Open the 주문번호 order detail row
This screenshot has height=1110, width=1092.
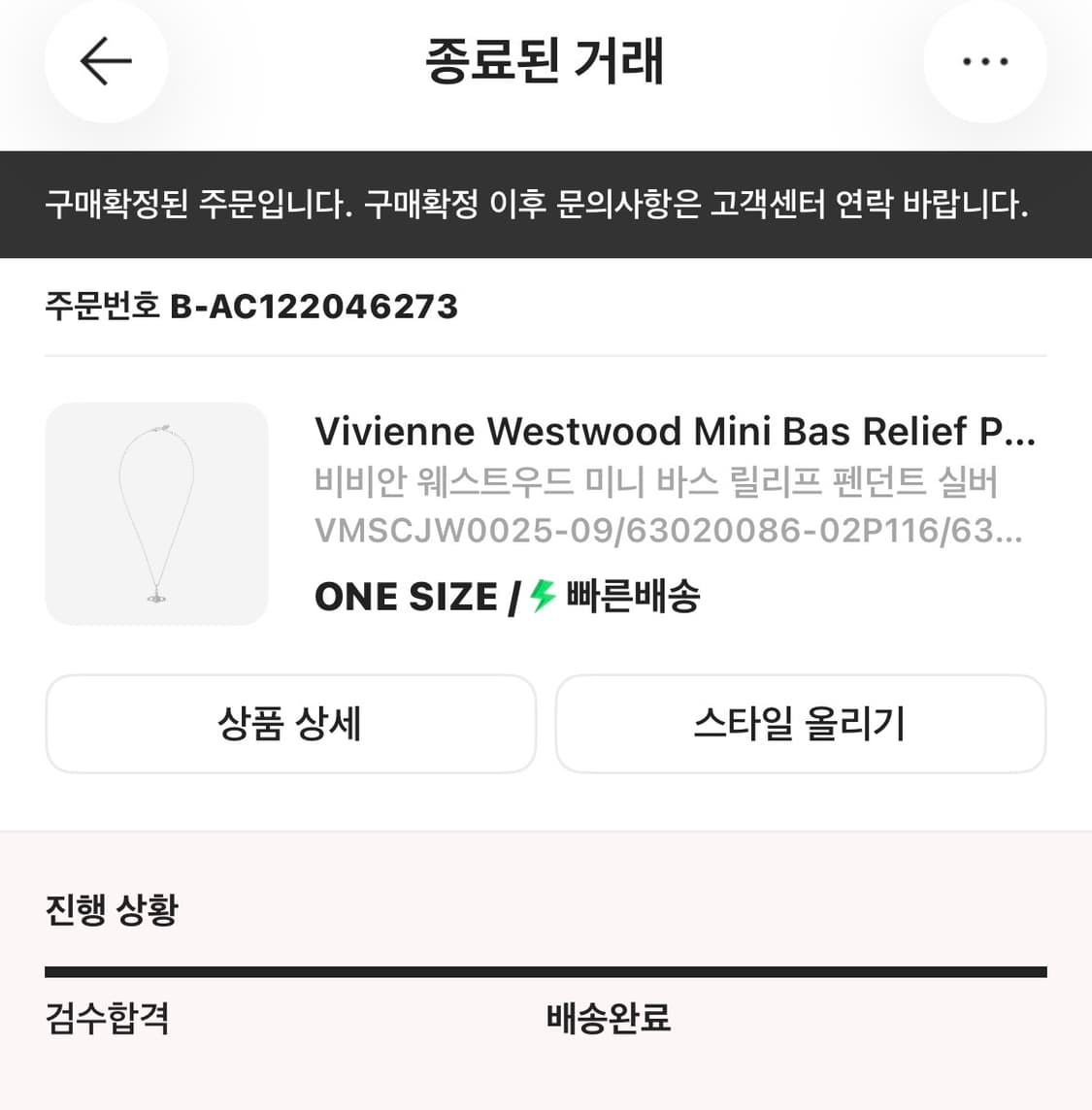[x=252, y=308]
